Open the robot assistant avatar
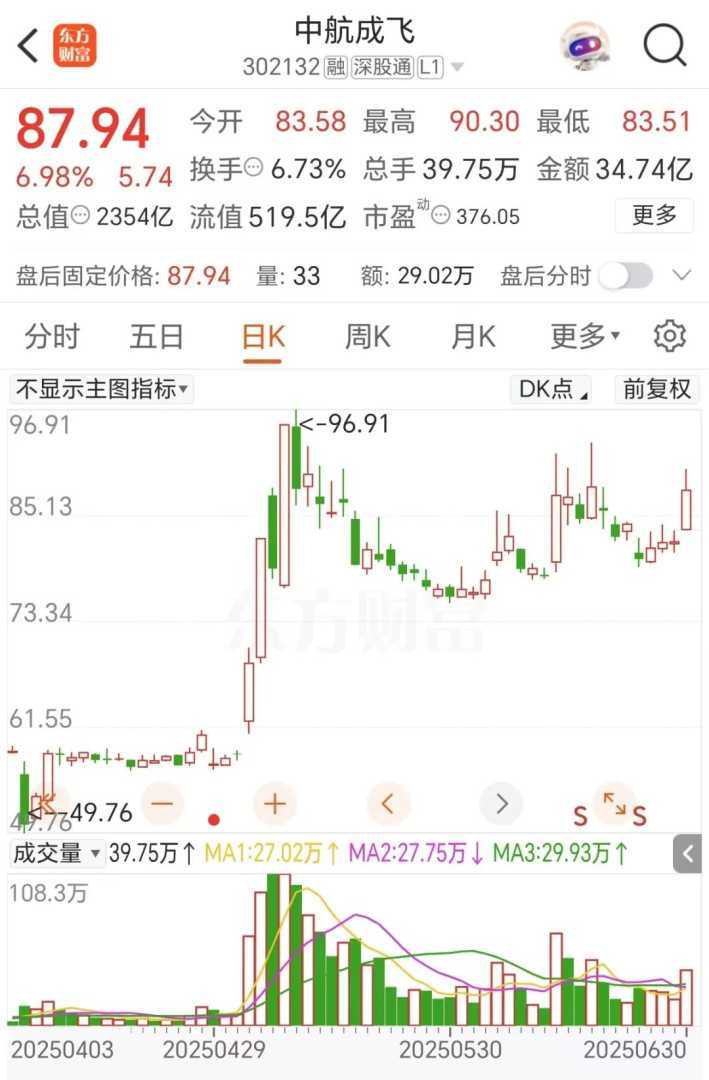The height and width of the screenshot is (1080, 709). 585,45
